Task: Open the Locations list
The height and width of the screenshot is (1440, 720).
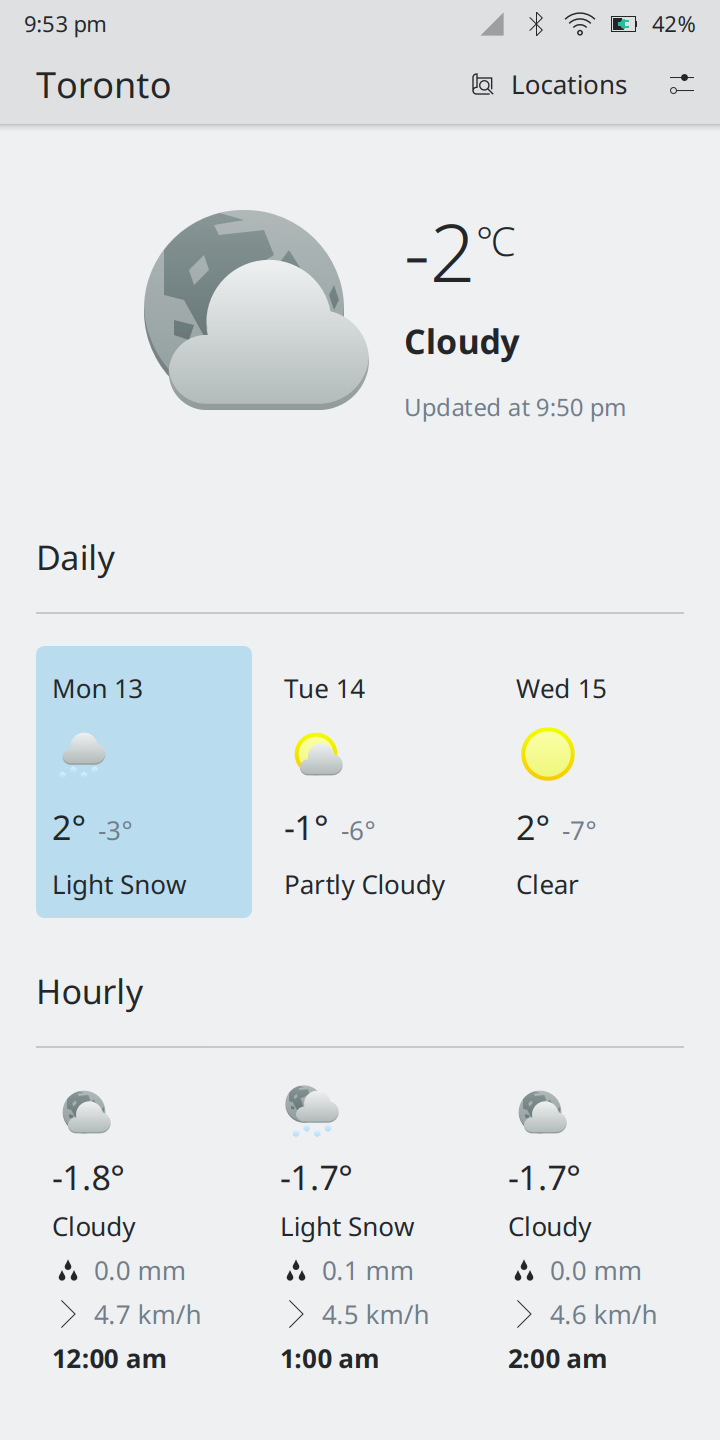Action: (x=550, y=85)
